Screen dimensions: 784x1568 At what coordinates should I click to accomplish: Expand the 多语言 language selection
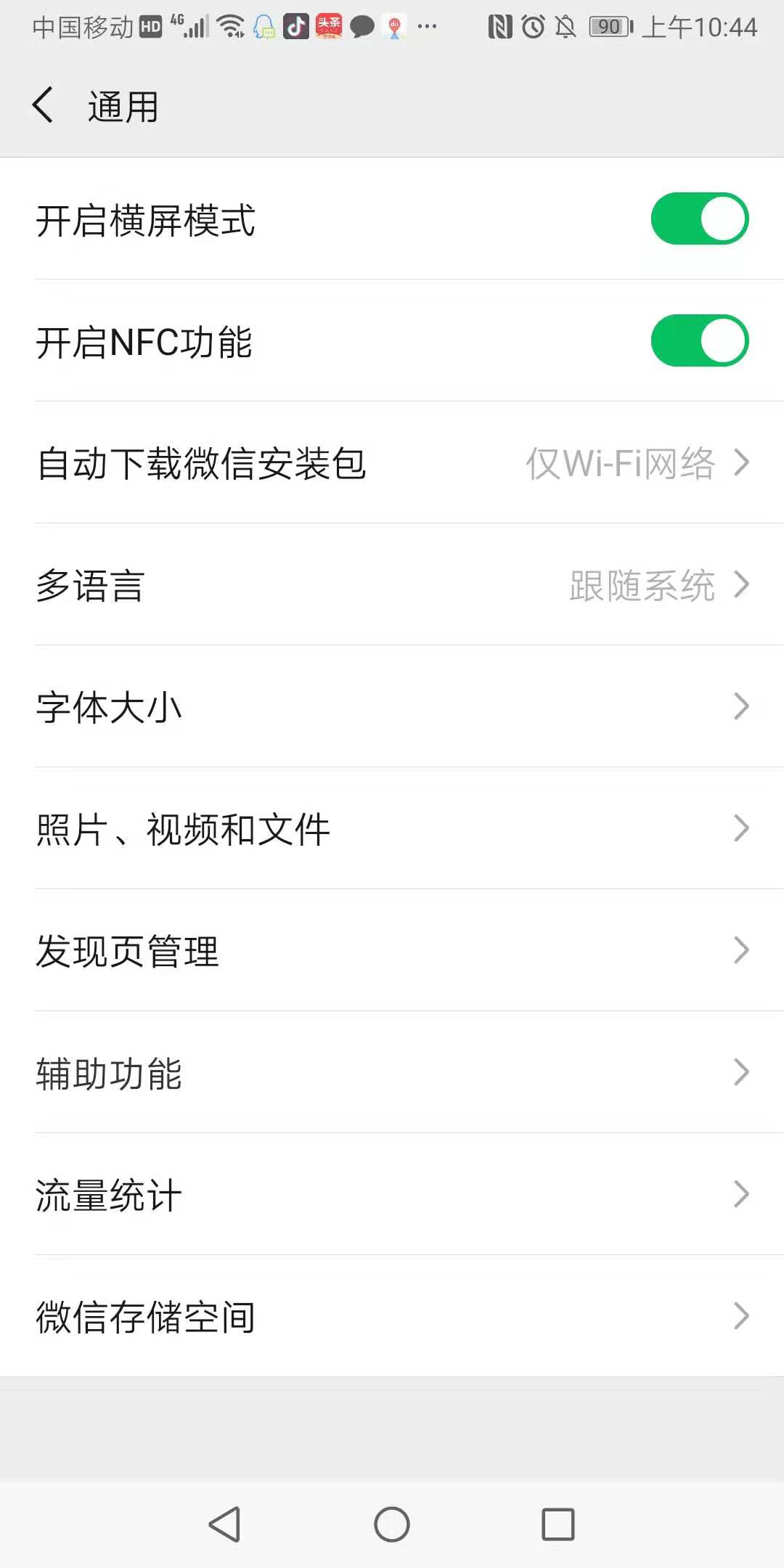[392, 587]
